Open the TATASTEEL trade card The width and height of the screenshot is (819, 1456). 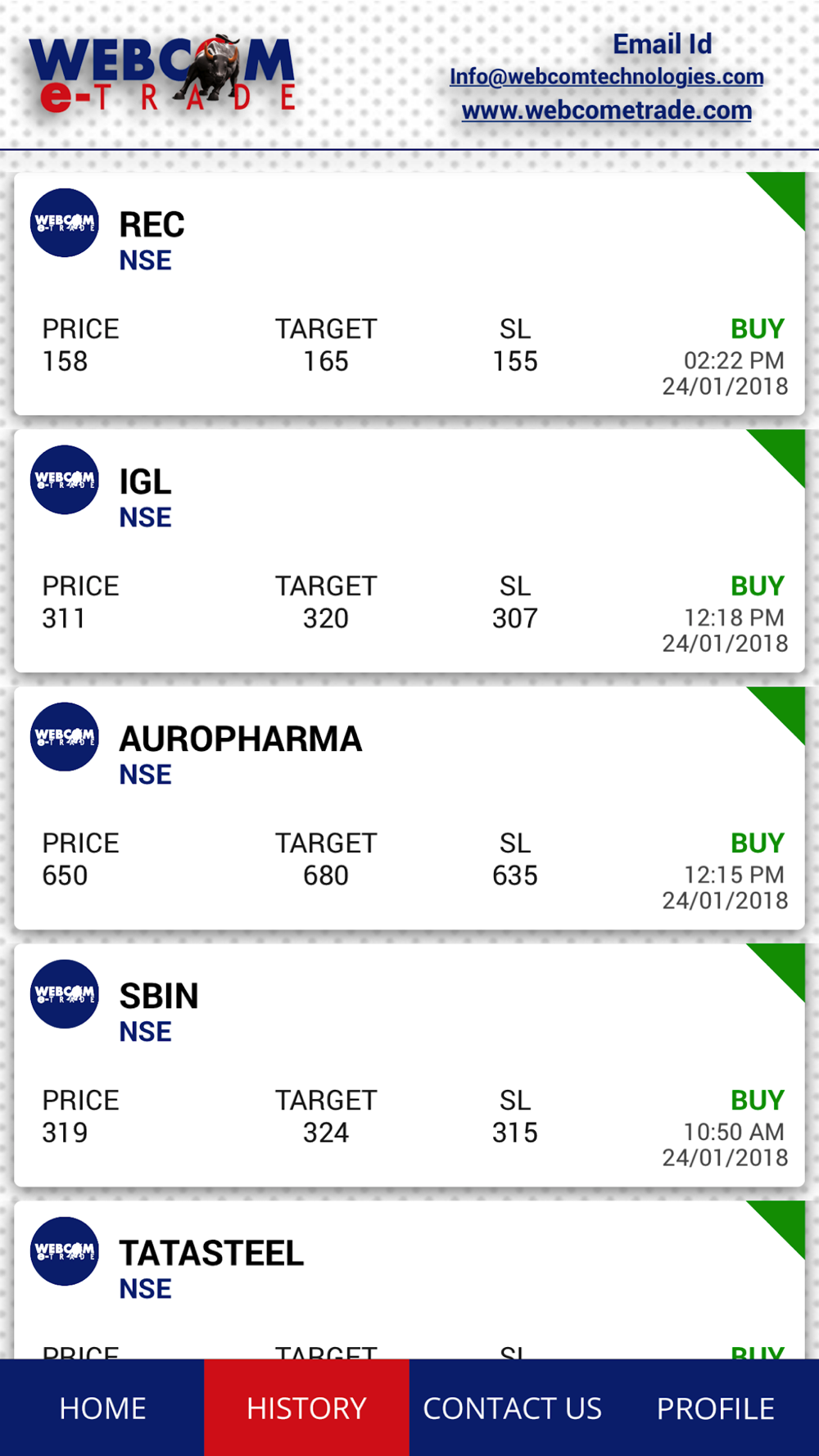point(409,1279)
